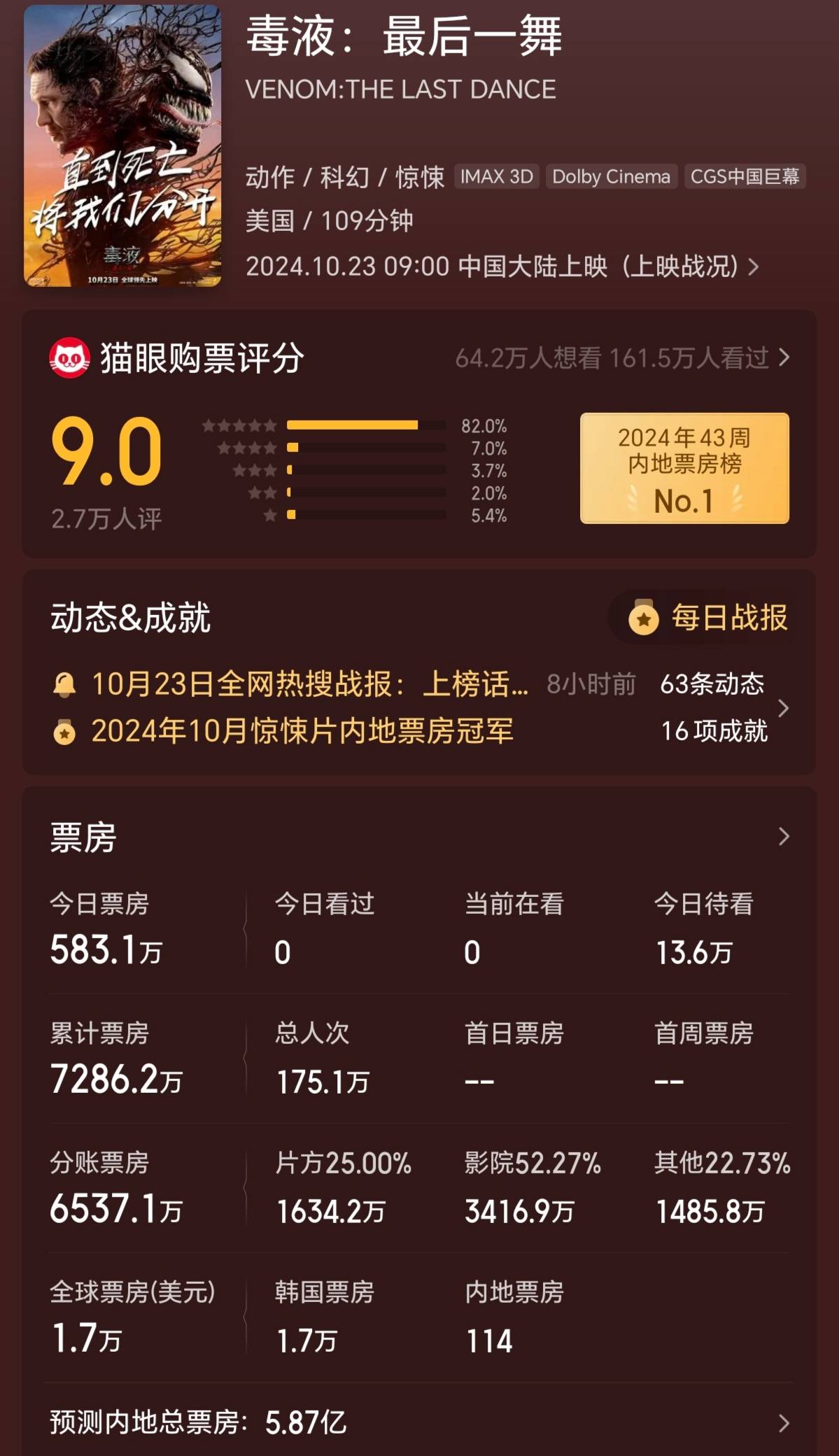This screenshot has width=839, height=1456.
Task: Open the Venom movie poster
Action: coord(122,146)
